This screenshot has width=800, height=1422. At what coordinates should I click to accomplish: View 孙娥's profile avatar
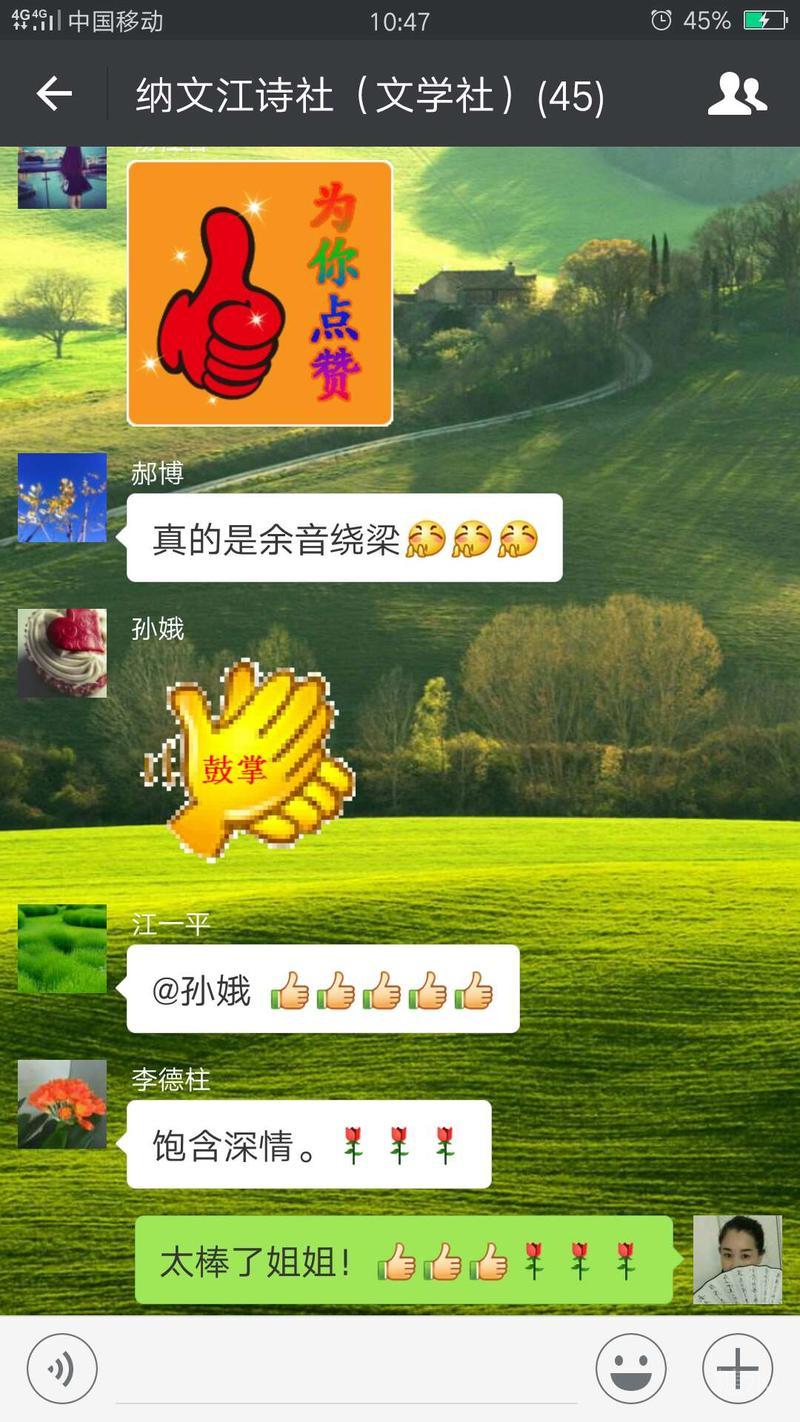62,653
